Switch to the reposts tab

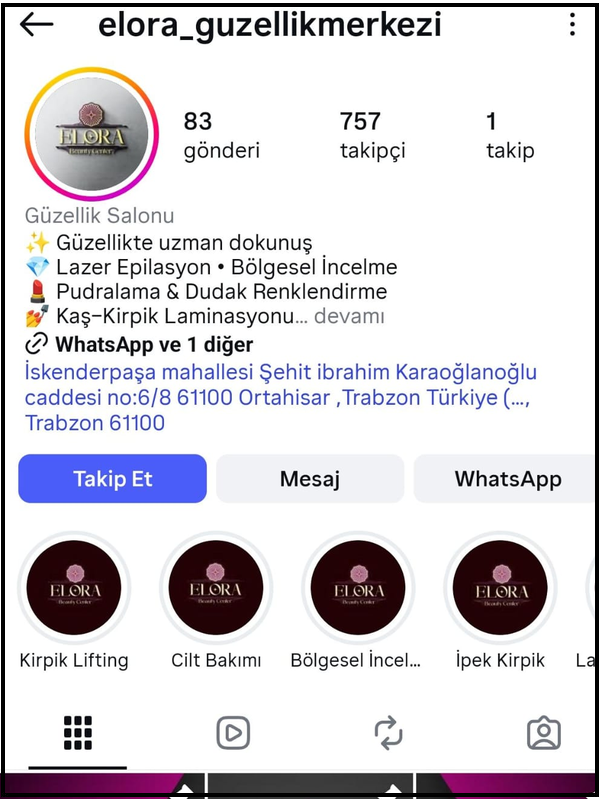click(388, 734)
